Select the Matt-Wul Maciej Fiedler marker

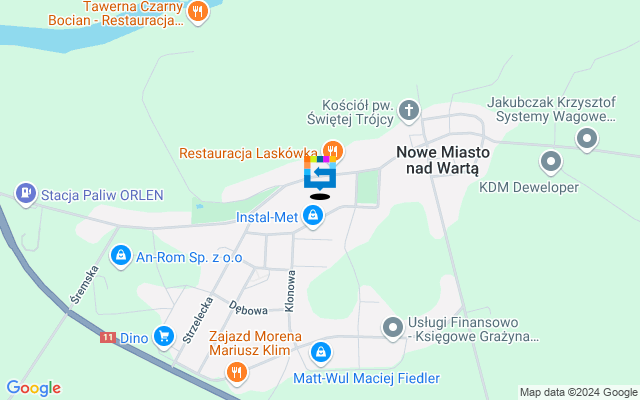click(321, 352)
